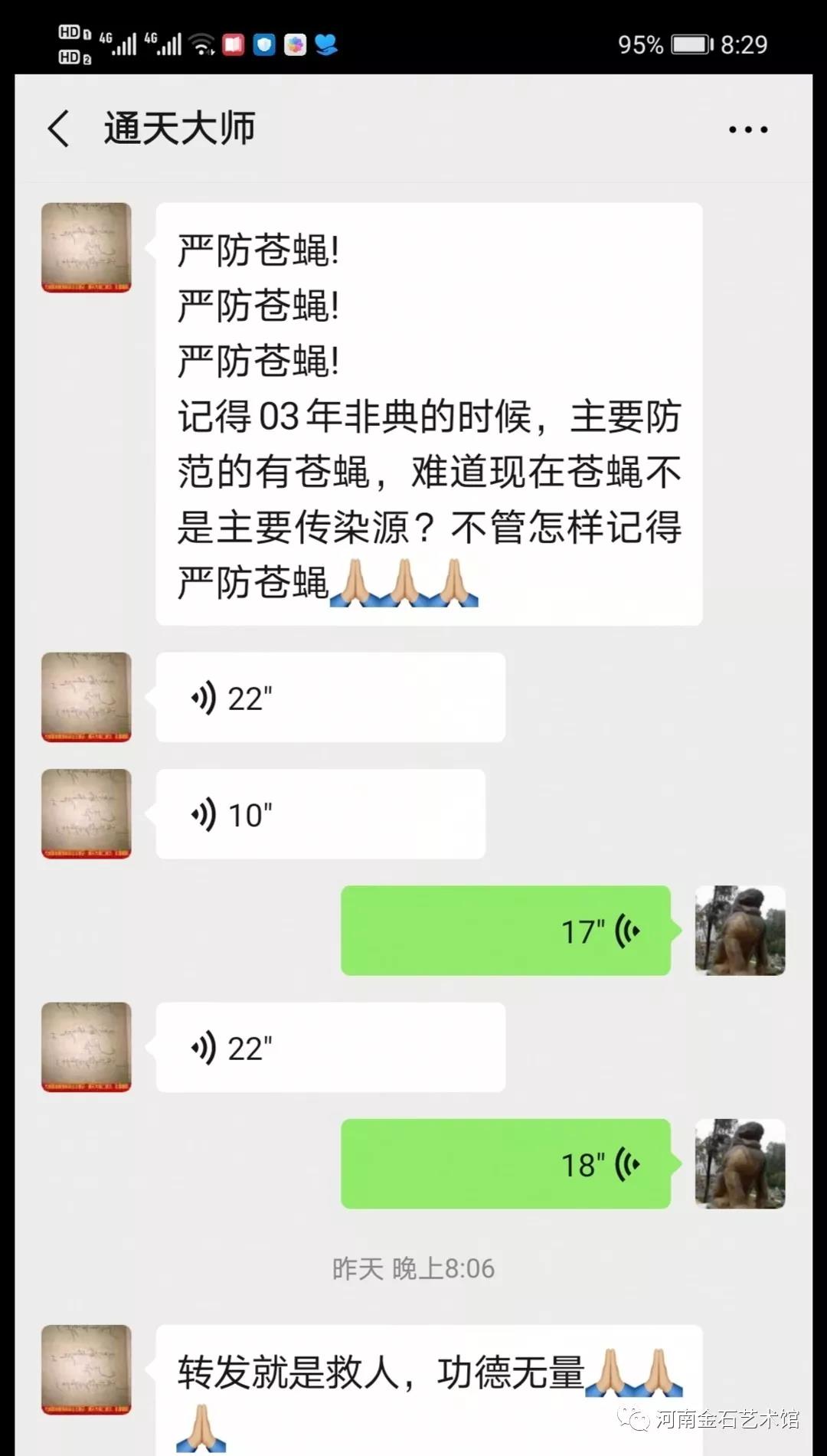827x1456 pixels.
Task: Open the contact's avatar beside the 10" voice message
Action: 86,813
